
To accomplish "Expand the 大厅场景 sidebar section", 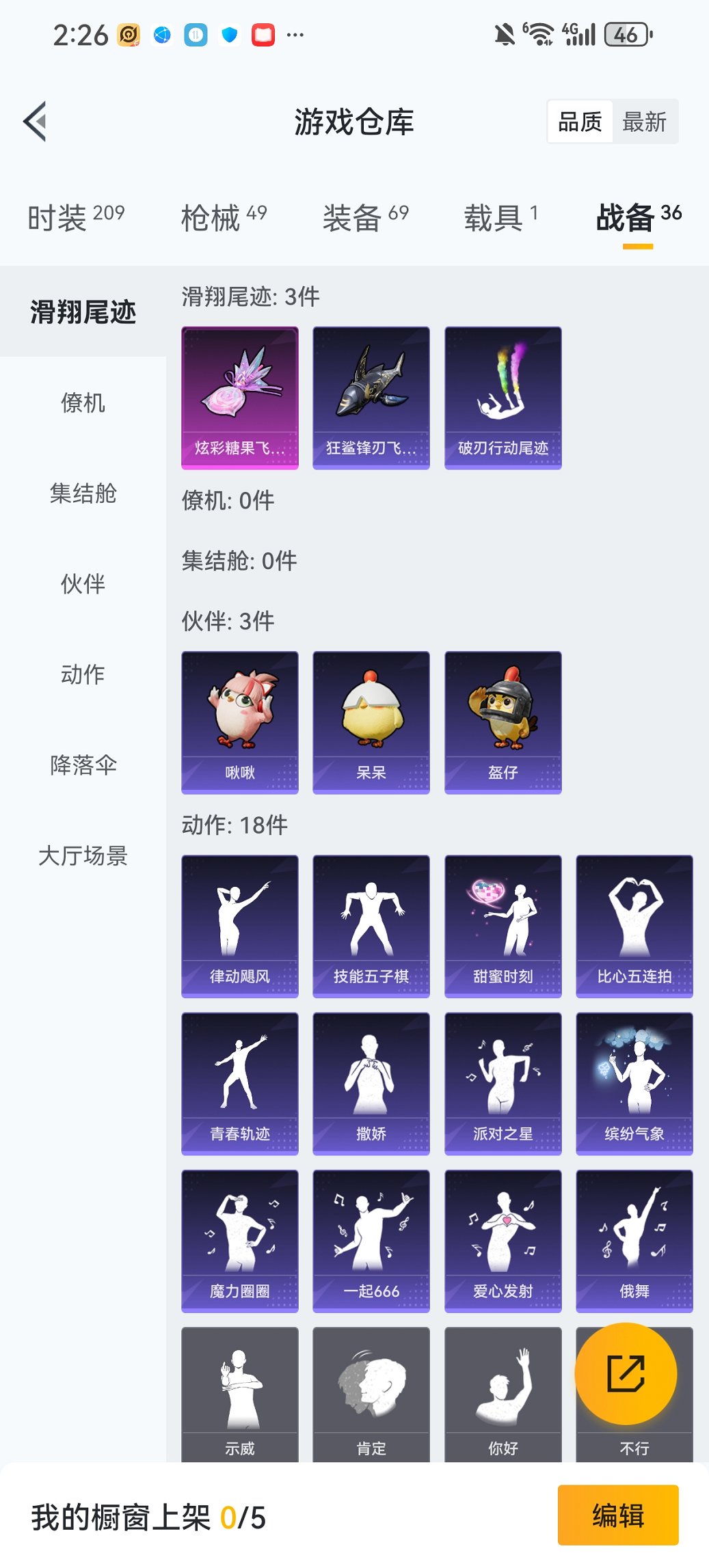I will coord(82,855).
